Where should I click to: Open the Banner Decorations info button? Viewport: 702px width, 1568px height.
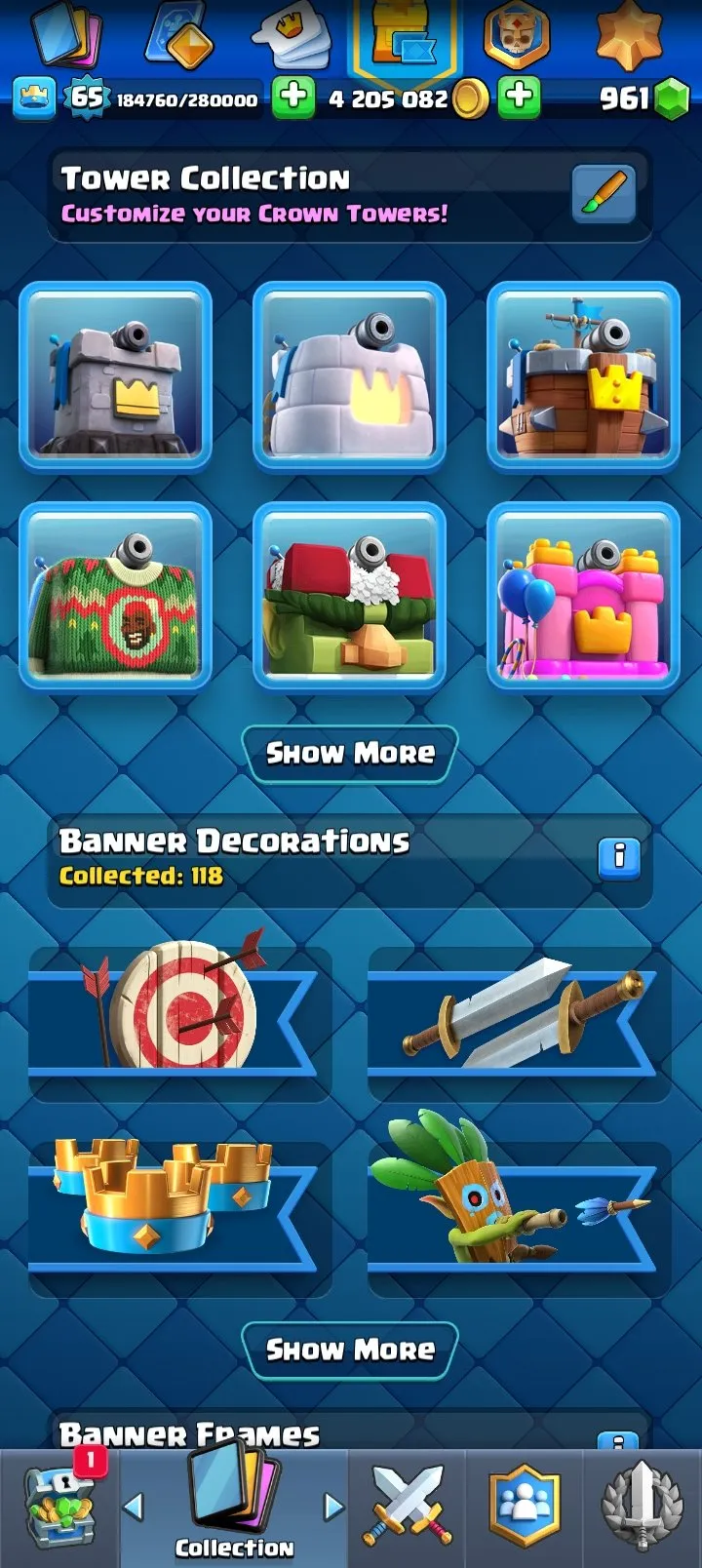pos(619,858)
